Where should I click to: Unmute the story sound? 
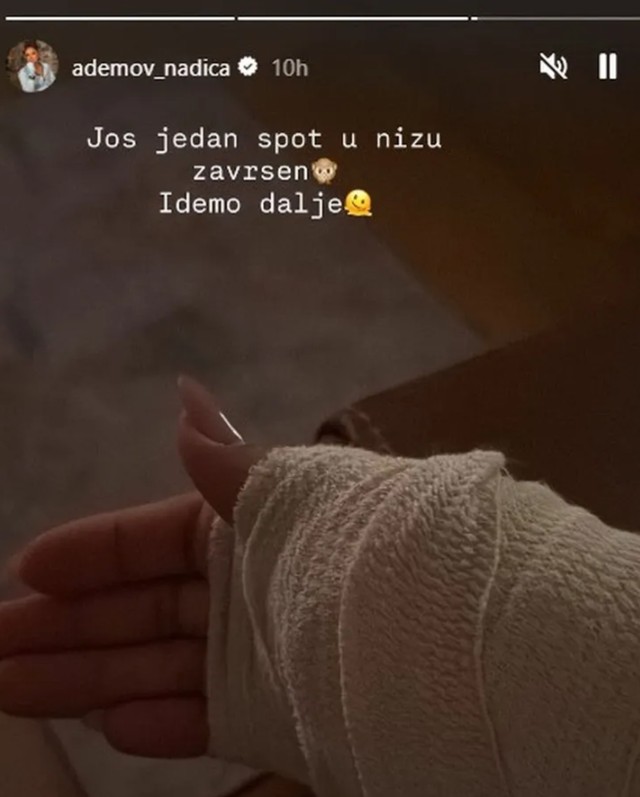[553, 67]
